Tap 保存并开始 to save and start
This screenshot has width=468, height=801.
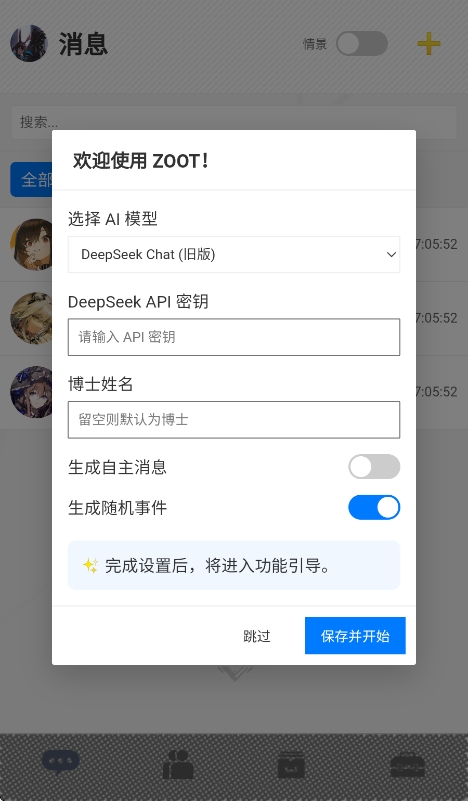pyautogui.click(x=355, y=636)
